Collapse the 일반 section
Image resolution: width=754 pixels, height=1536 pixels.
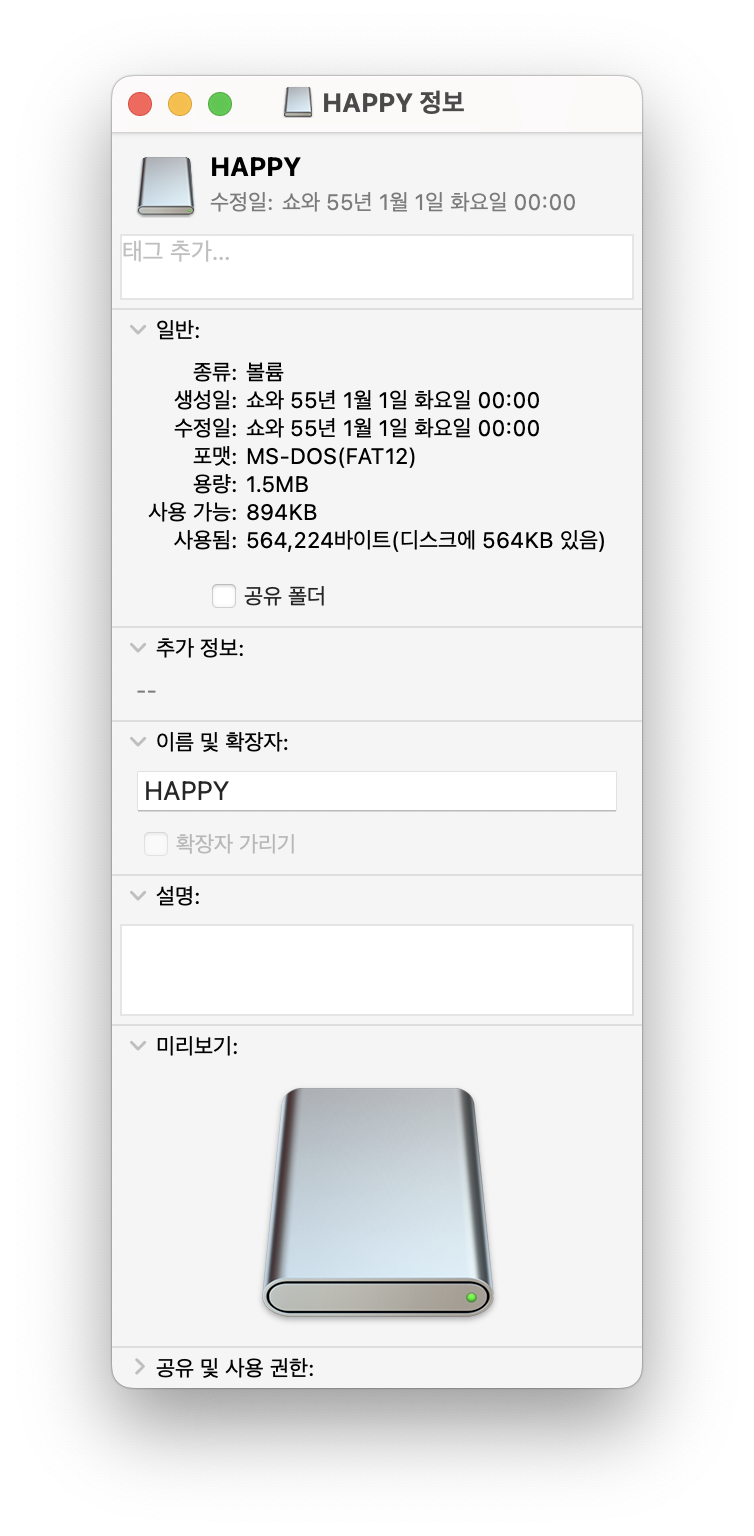138,329
